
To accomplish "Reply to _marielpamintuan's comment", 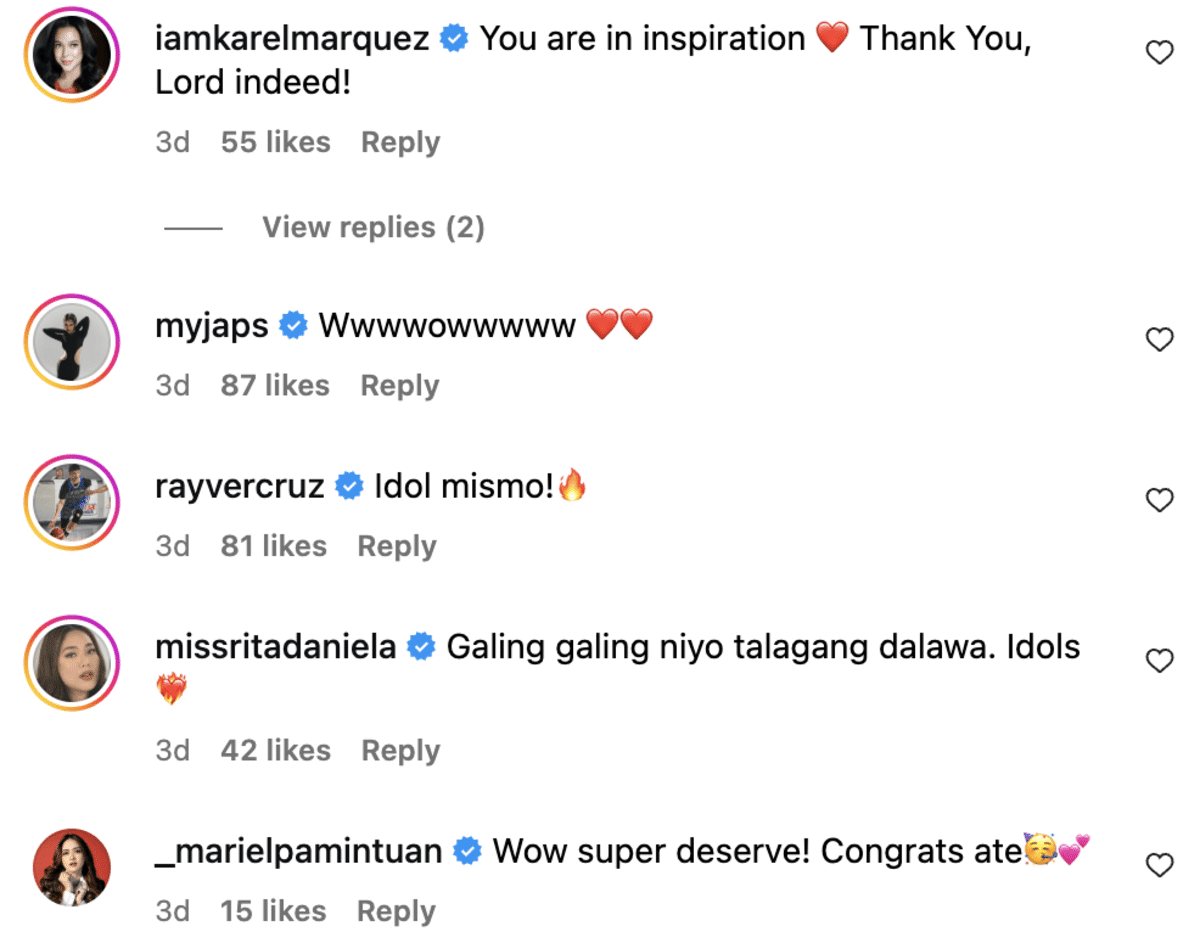I will tap(397, 912).
